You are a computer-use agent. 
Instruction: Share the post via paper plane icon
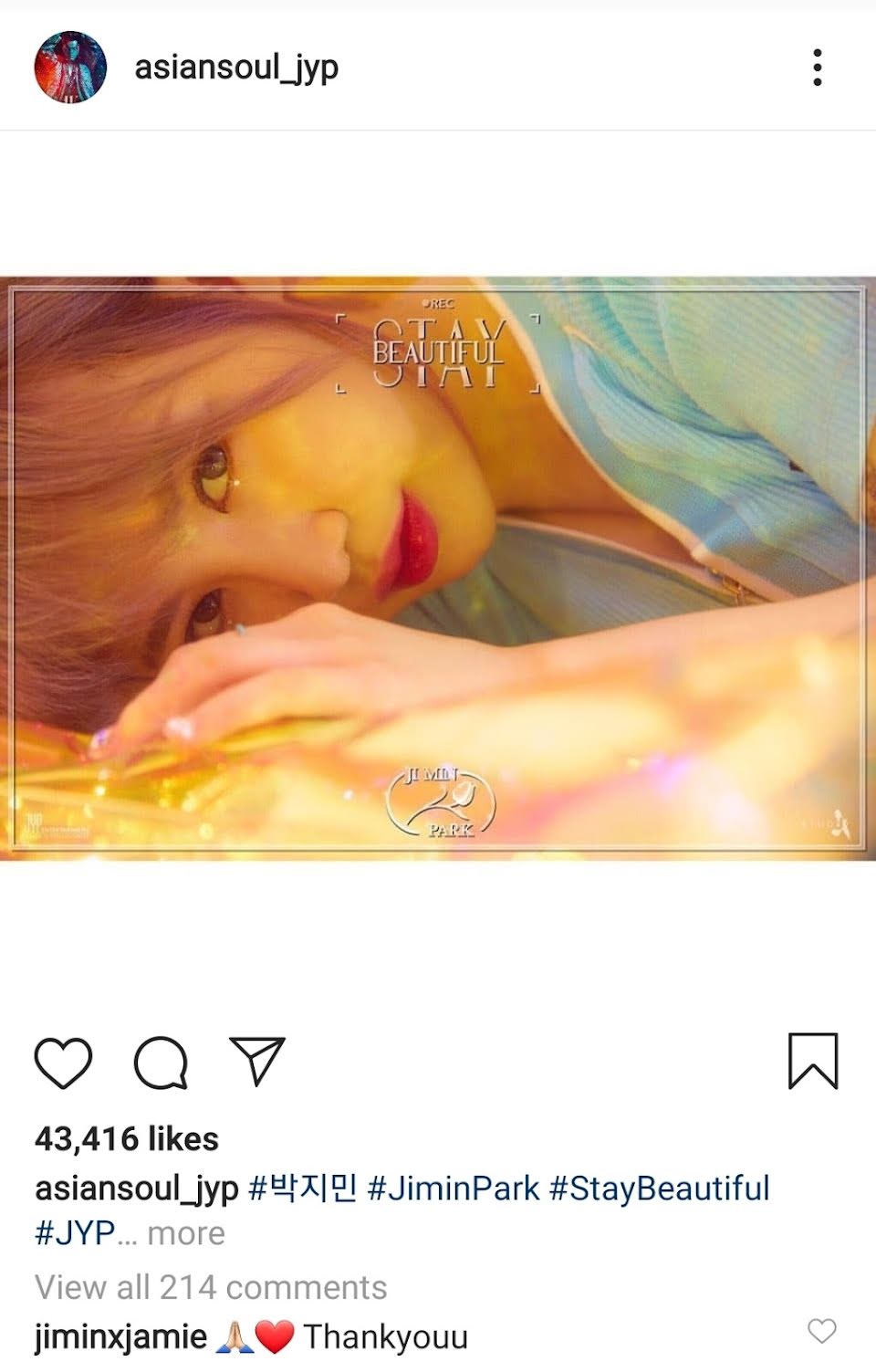pyautogui.click(x=257, y=1062)
